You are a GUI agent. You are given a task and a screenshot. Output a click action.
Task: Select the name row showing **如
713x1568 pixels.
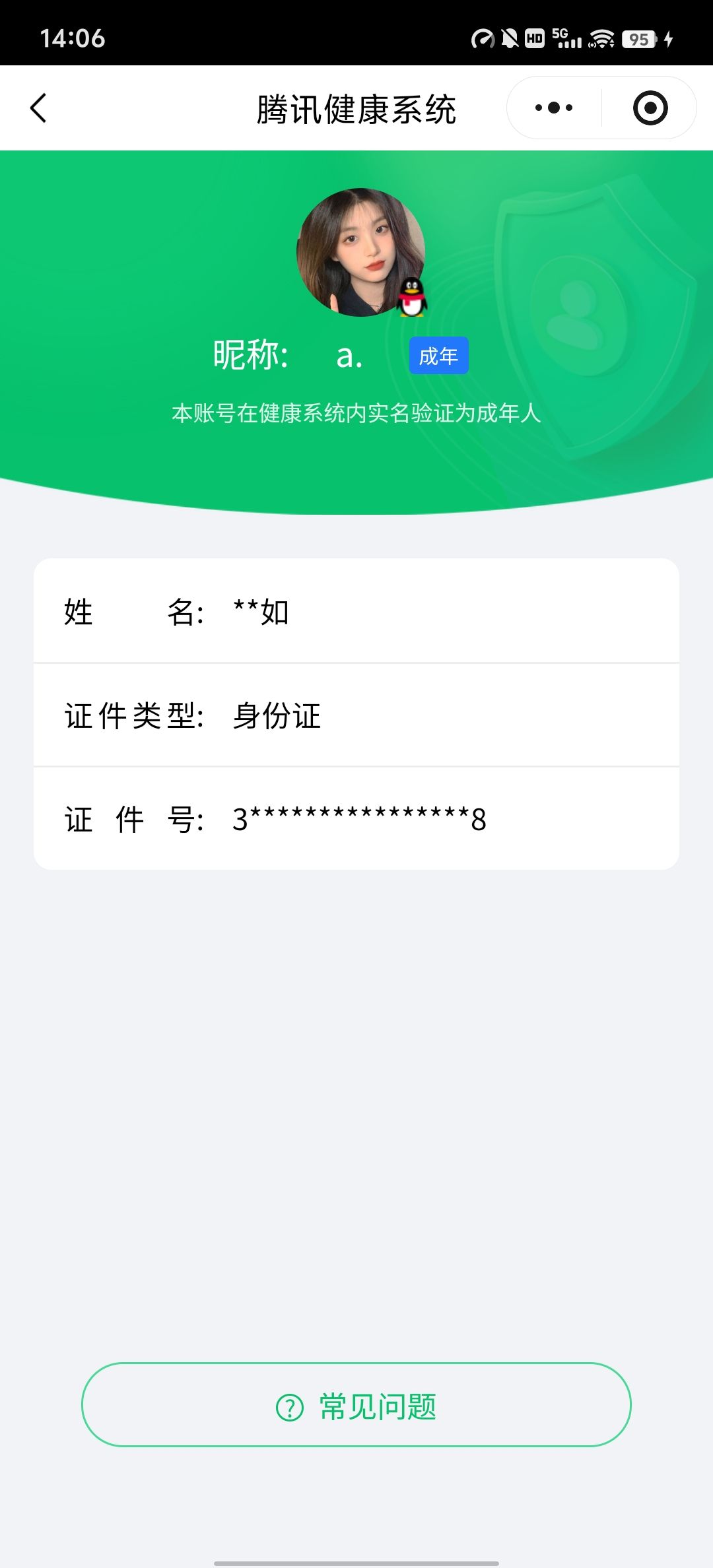(x=356, y=612)
